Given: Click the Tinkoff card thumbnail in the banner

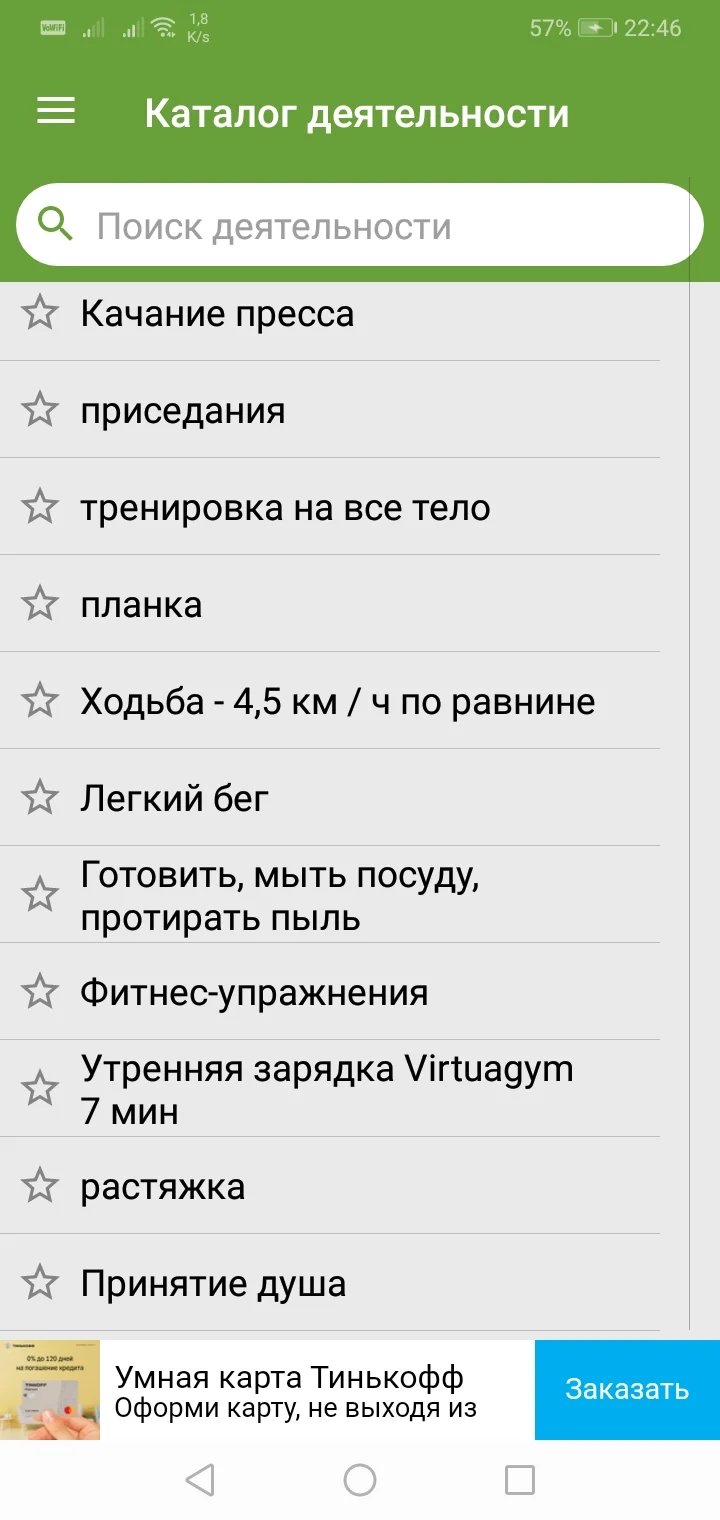Looking at the screenshot, I should (48, 1390).
